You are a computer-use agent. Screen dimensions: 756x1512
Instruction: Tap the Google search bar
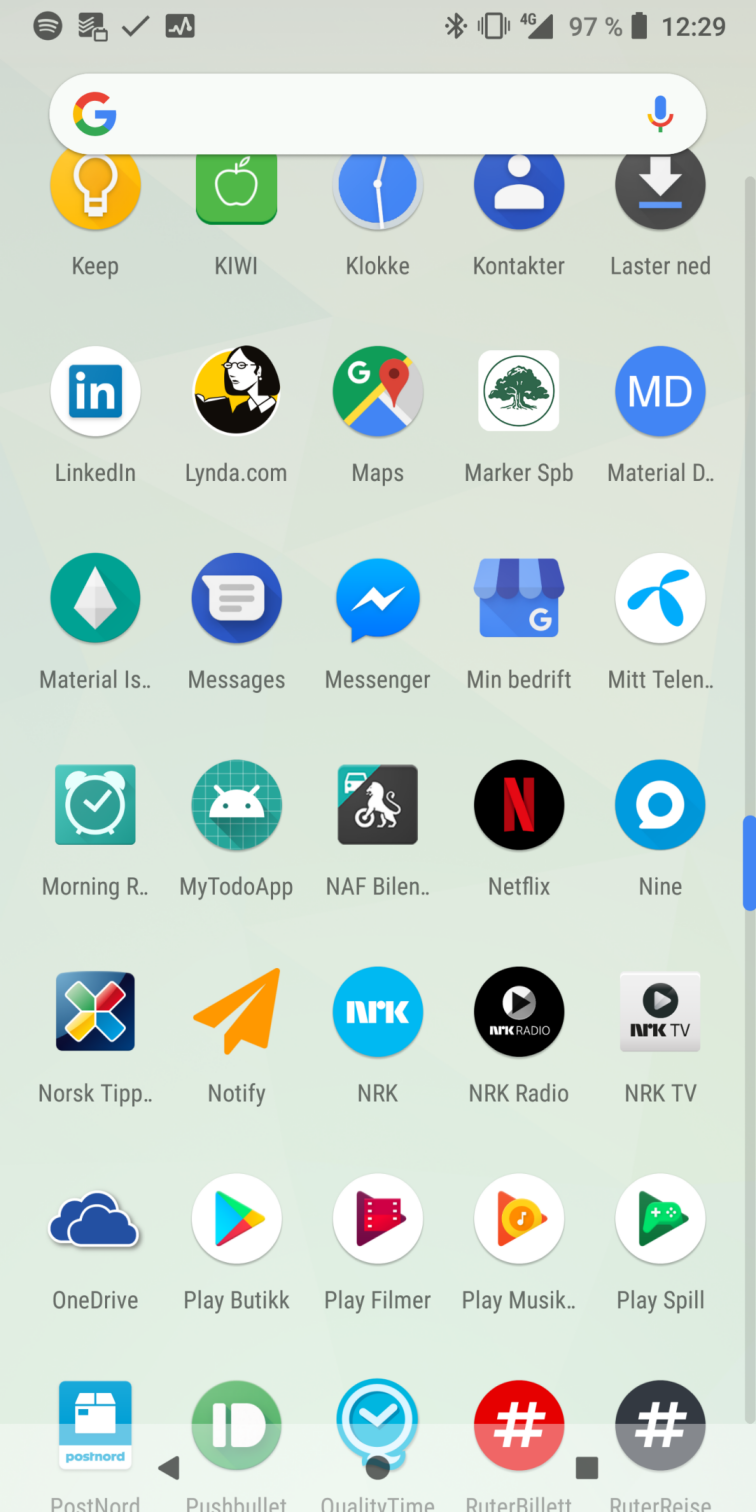pos(350,114)
